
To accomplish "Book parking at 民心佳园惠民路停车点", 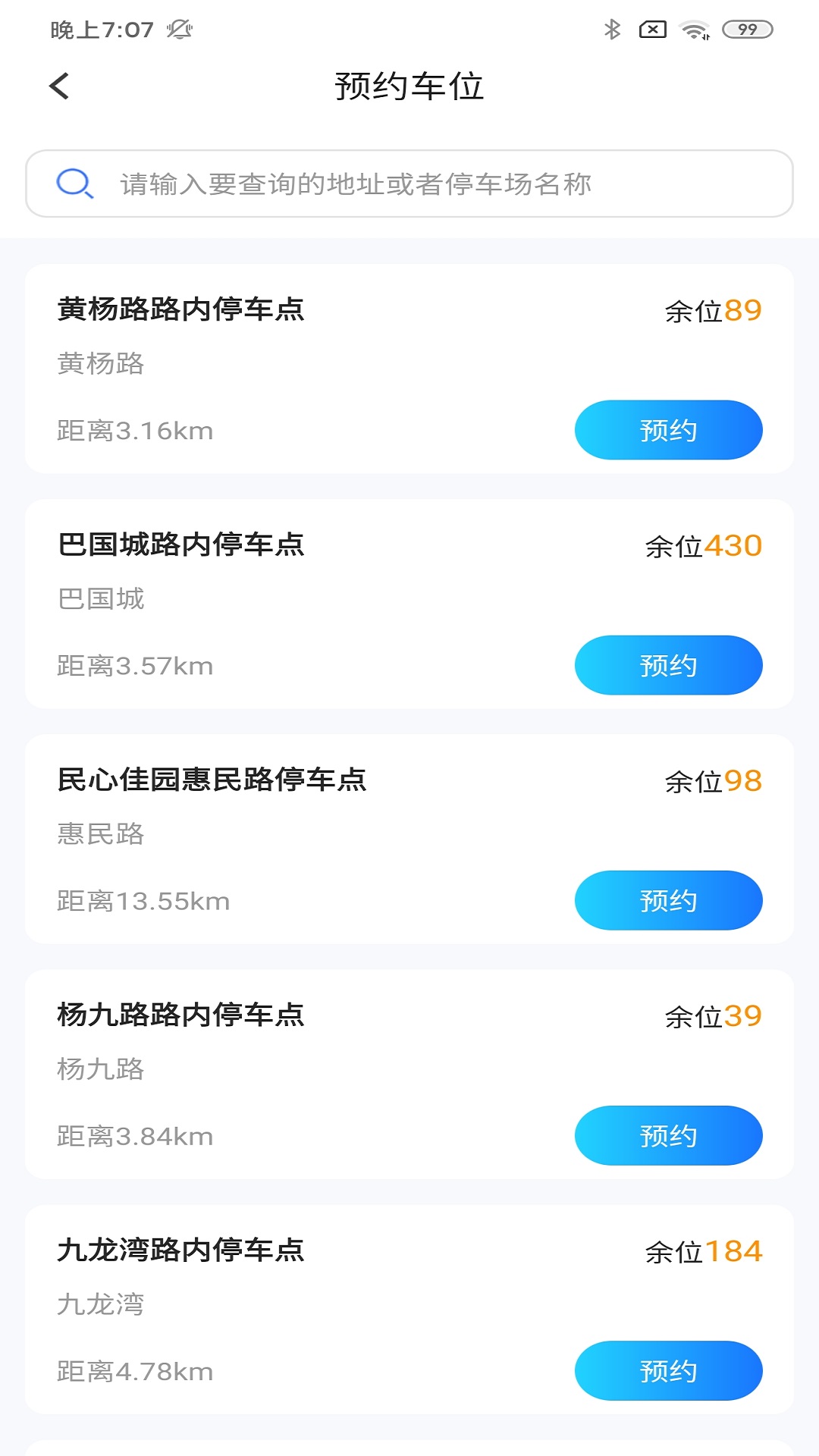I will [x=668, y=900].
